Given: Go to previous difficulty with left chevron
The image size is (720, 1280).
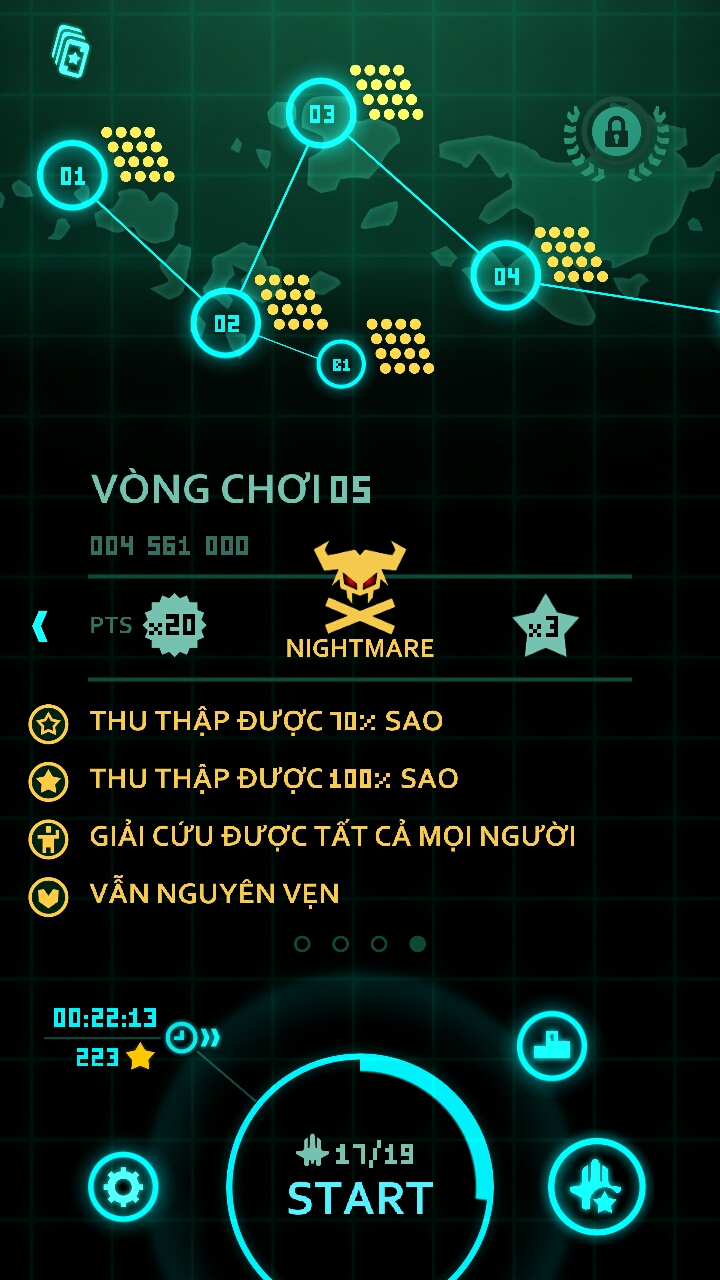Looking at the screenshot, I should click(x=40, y=626).
